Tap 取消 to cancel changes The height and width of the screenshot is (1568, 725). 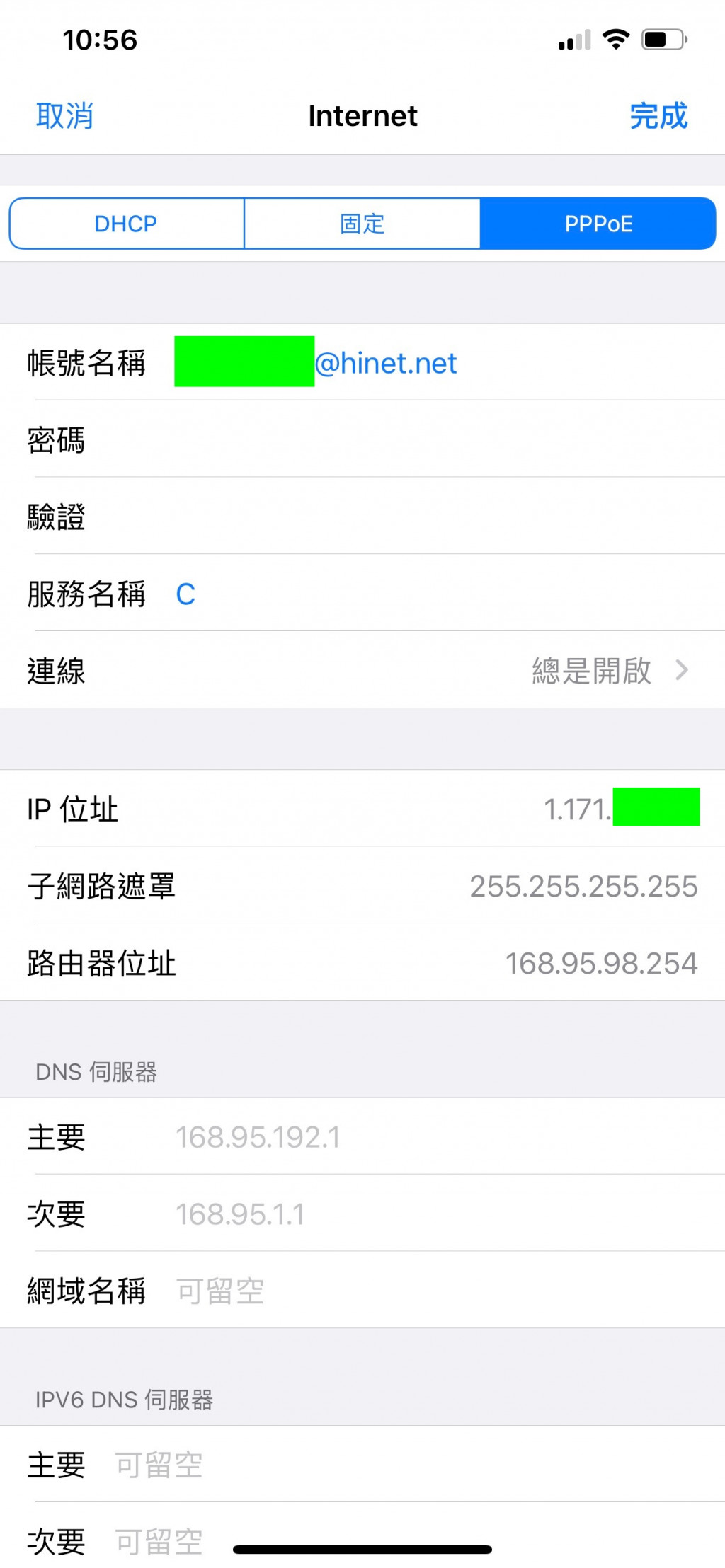point(64,116)
